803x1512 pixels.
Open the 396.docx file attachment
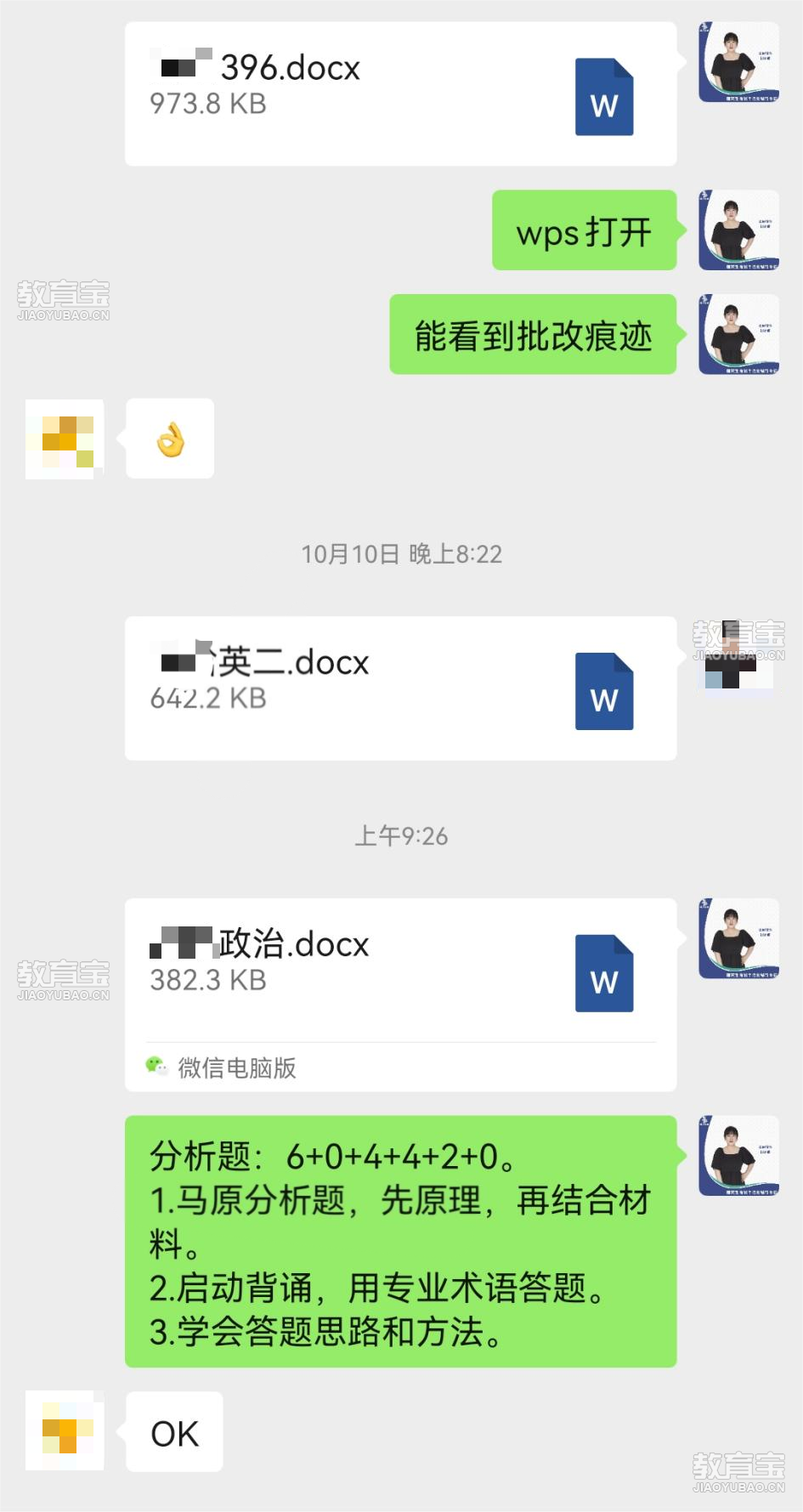(x=400, y=94)
